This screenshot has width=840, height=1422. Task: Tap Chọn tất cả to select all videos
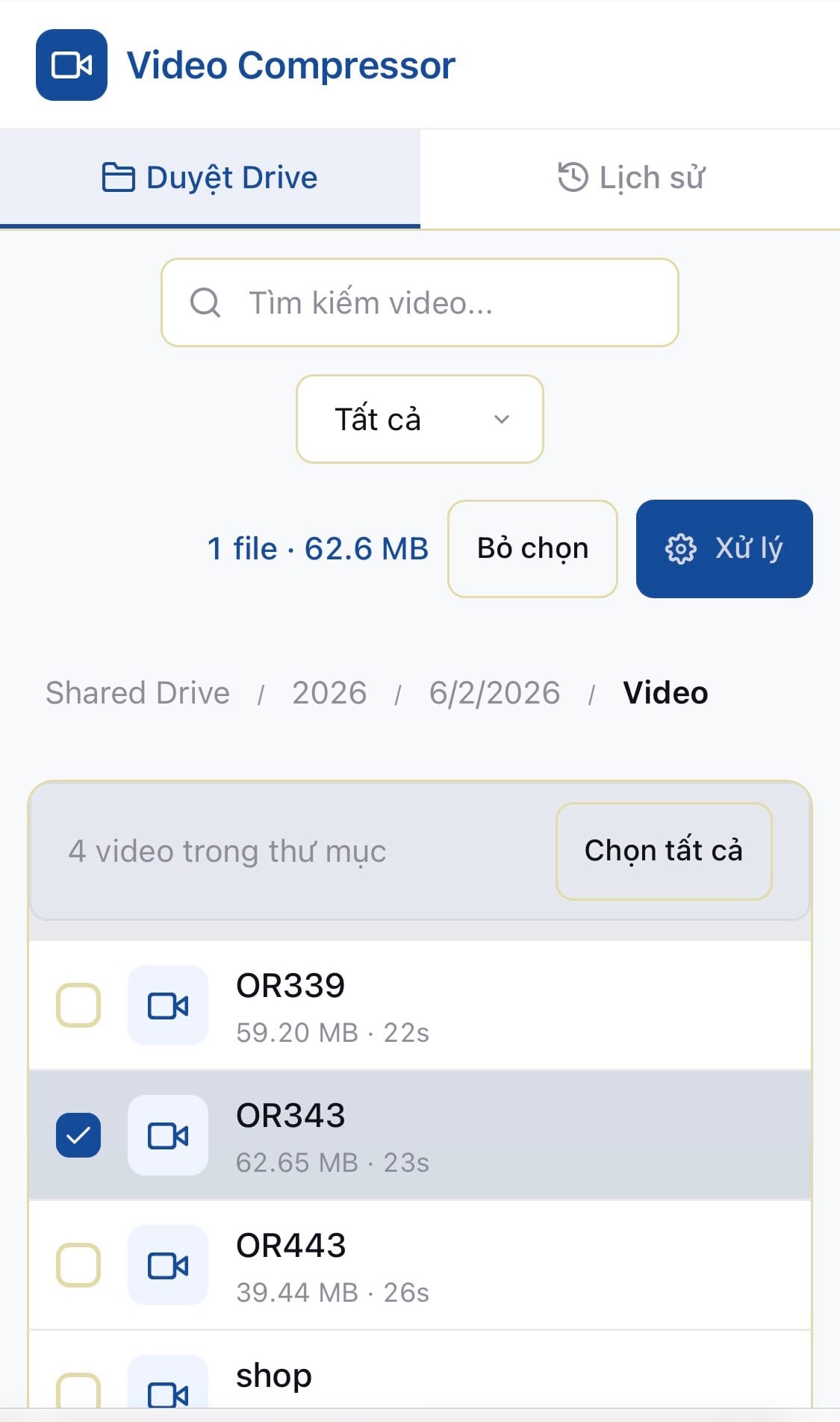point(663,851)
